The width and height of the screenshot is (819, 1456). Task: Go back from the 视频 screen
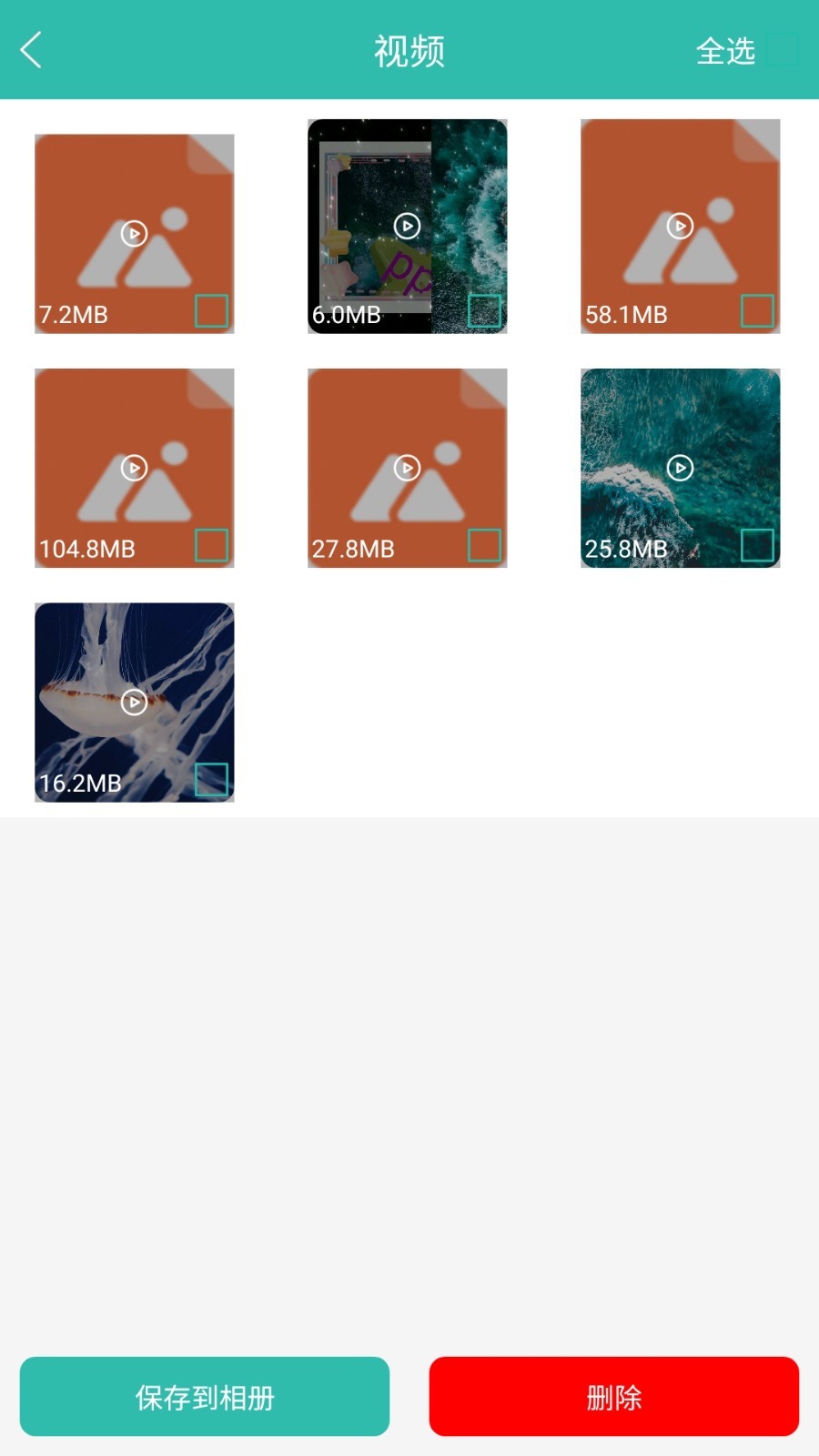[32, 50]
